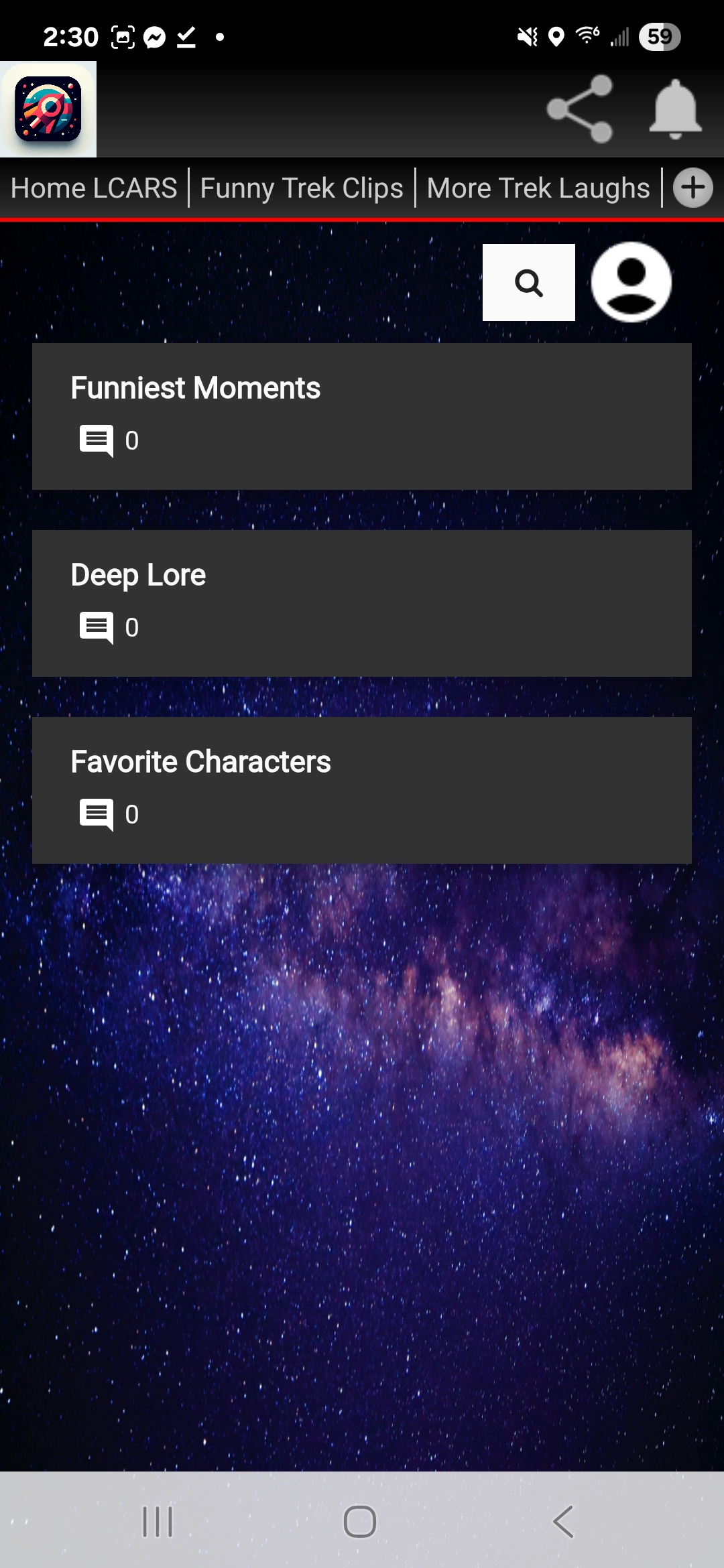Screen dimensions: 724x1568
Task: Tap the plus icon to add a tab
Action: point(693,188)
